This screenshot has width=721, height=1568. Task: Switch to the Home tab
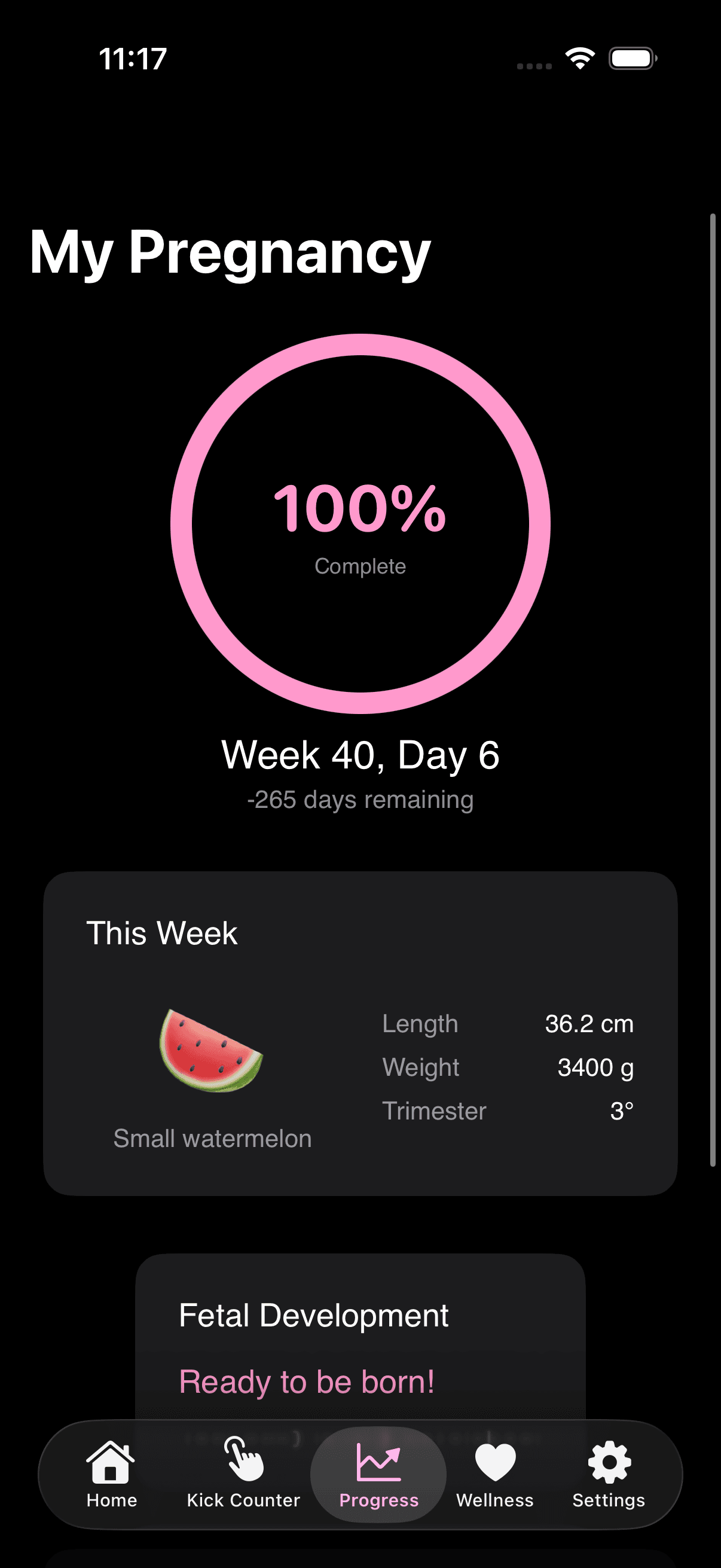[x=111, y=1474]
